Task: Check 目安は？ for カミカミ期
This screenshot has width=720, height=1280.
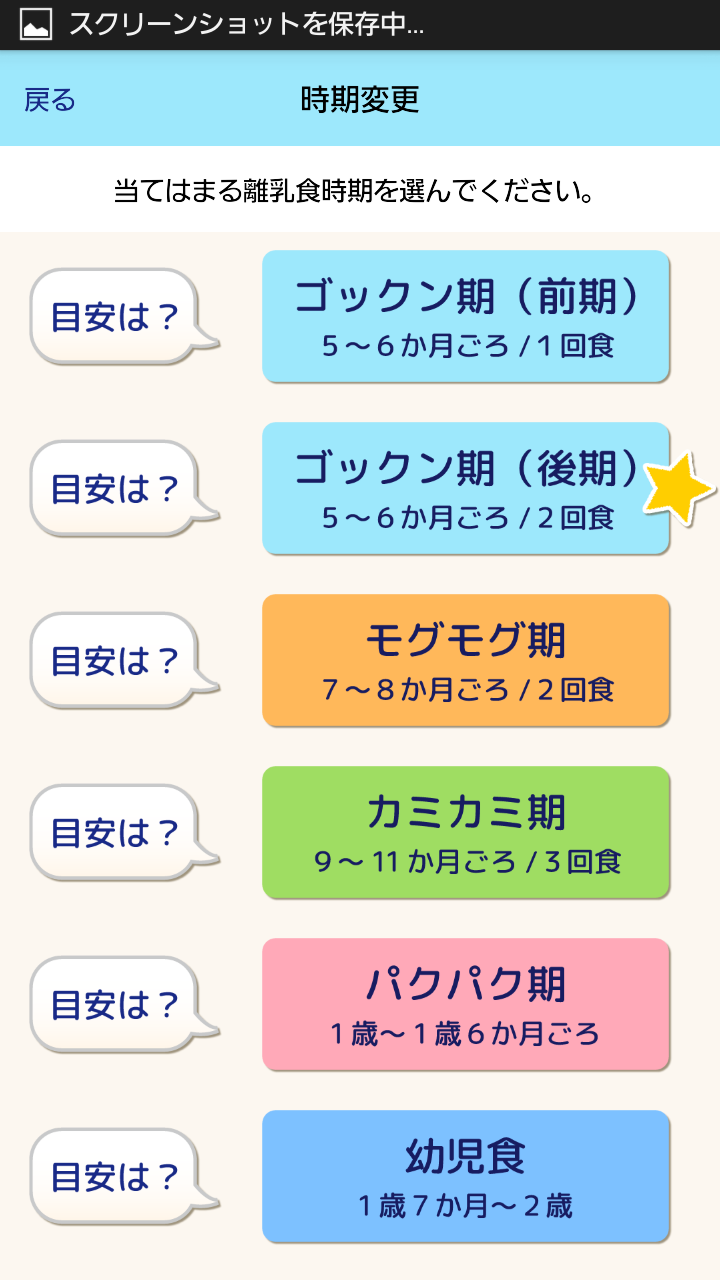Action: click(115, 833)
